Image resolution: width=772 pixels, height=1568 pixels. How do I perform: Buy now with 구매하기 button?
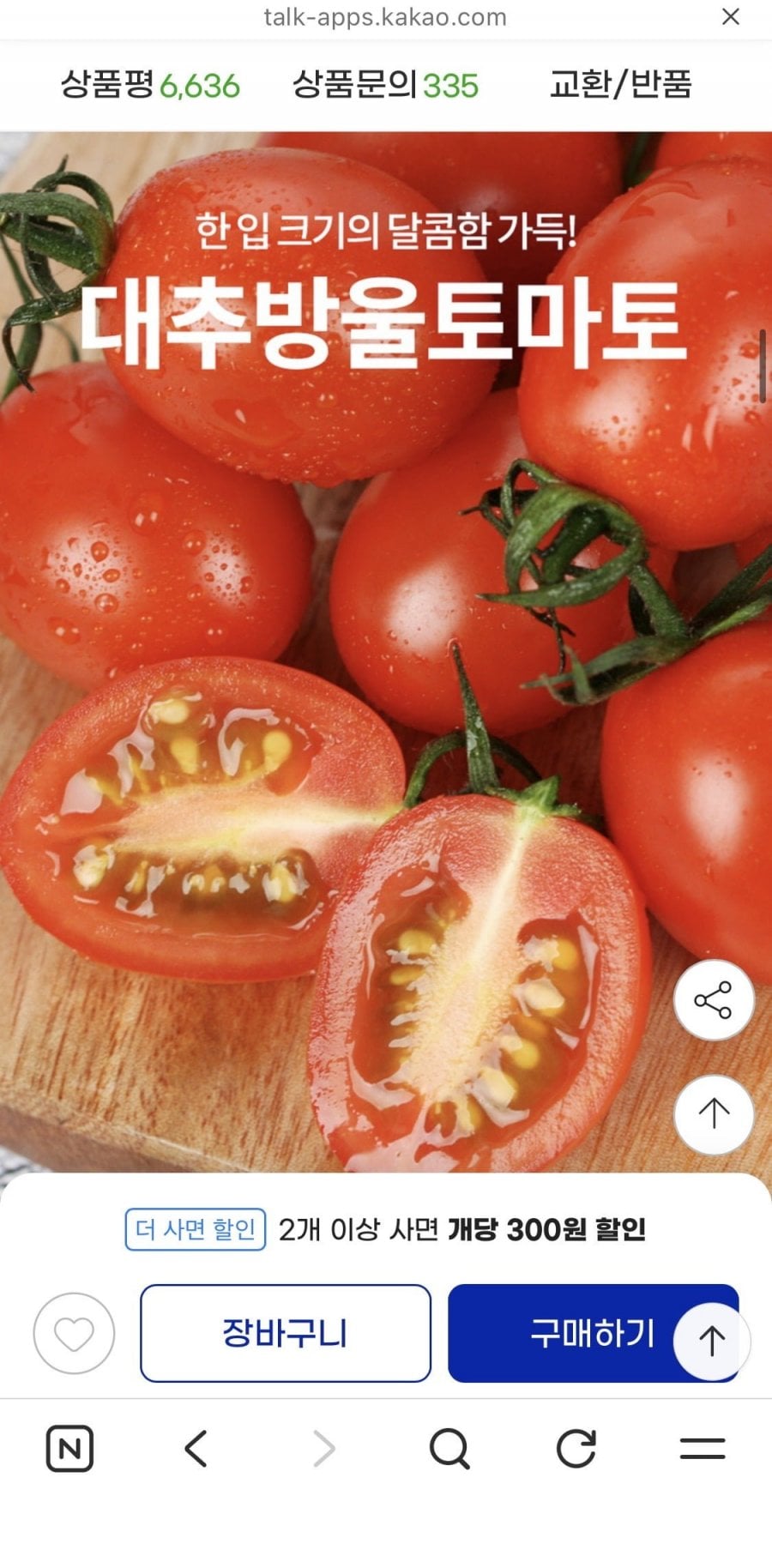click(x=593, y=1333)
